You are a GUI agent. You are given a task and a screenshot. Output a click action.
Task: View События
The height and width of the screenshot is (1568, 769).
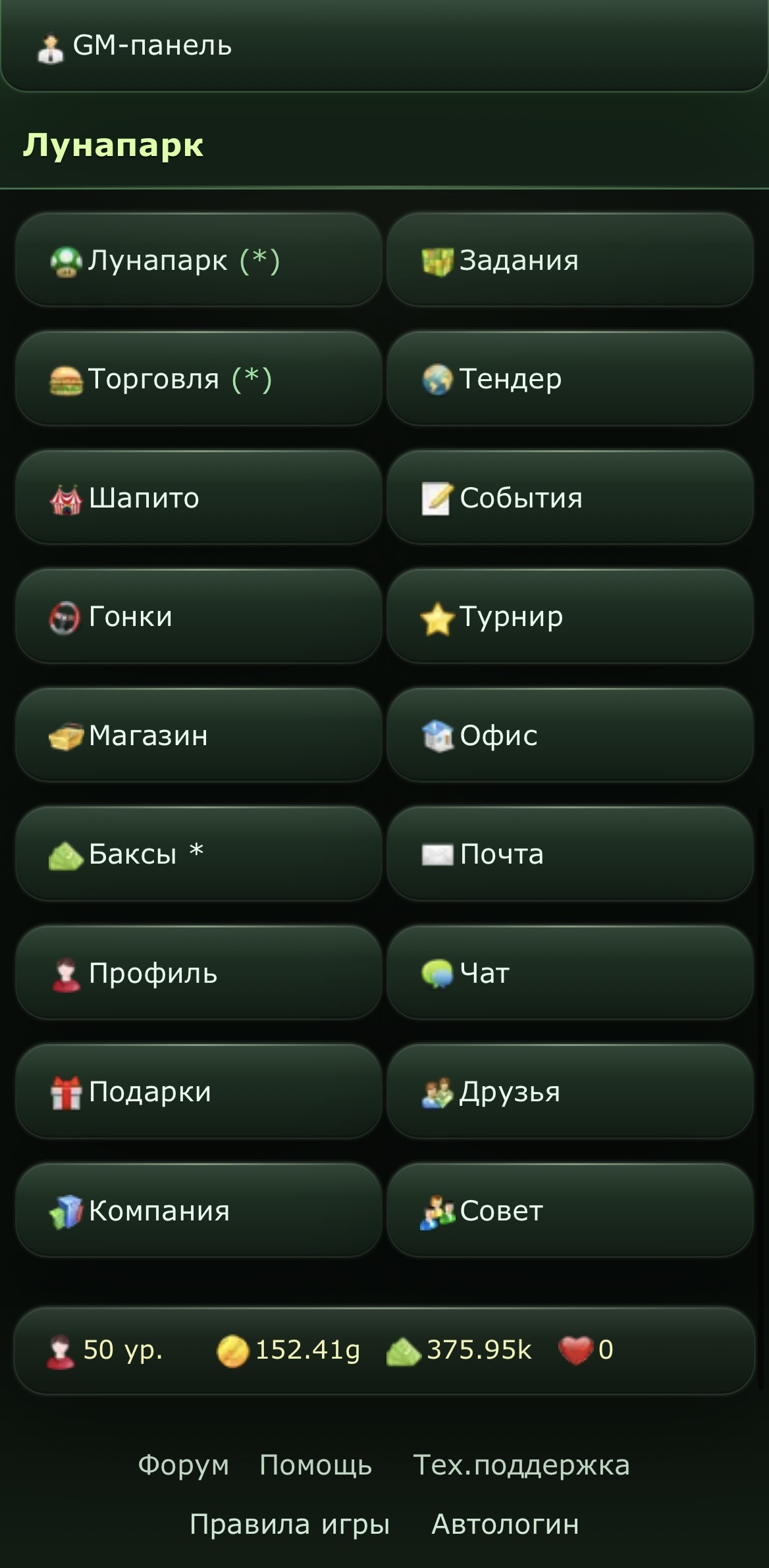click(570, 498)
